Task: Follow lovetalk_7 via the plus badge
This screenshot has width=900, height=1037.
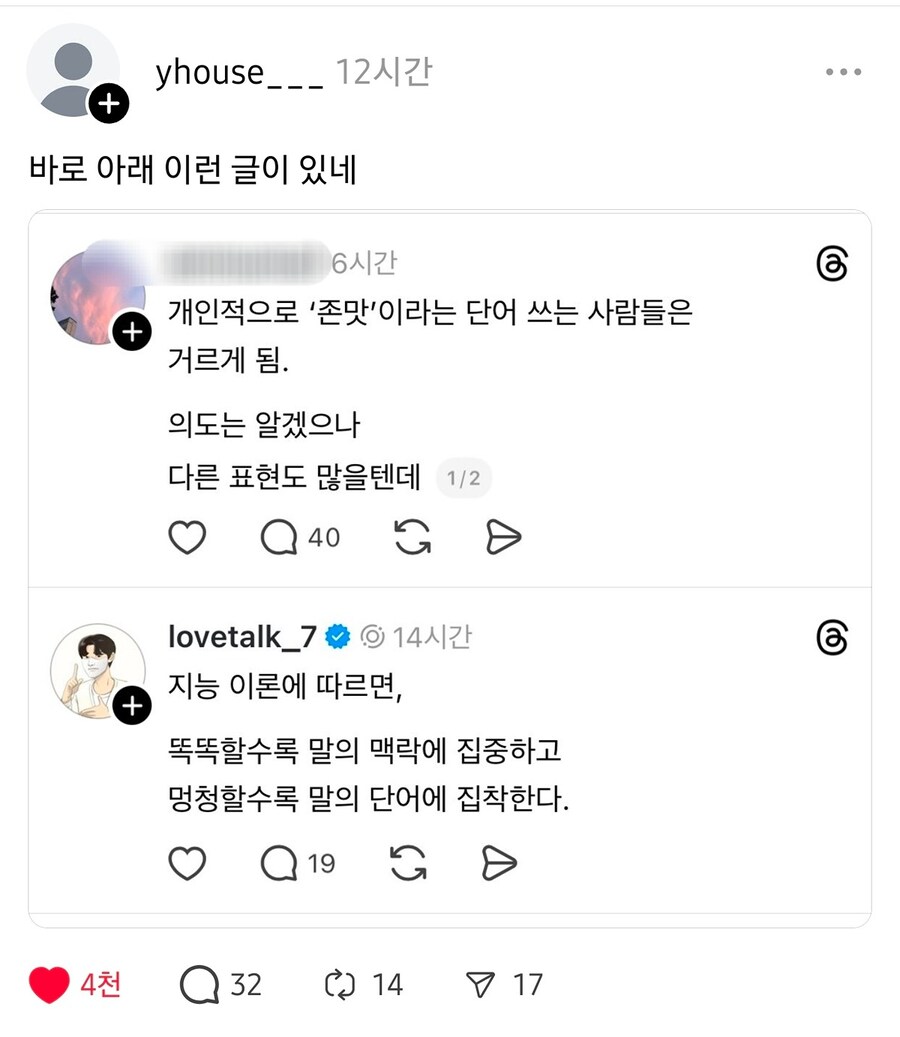Action: pos(130,706)
